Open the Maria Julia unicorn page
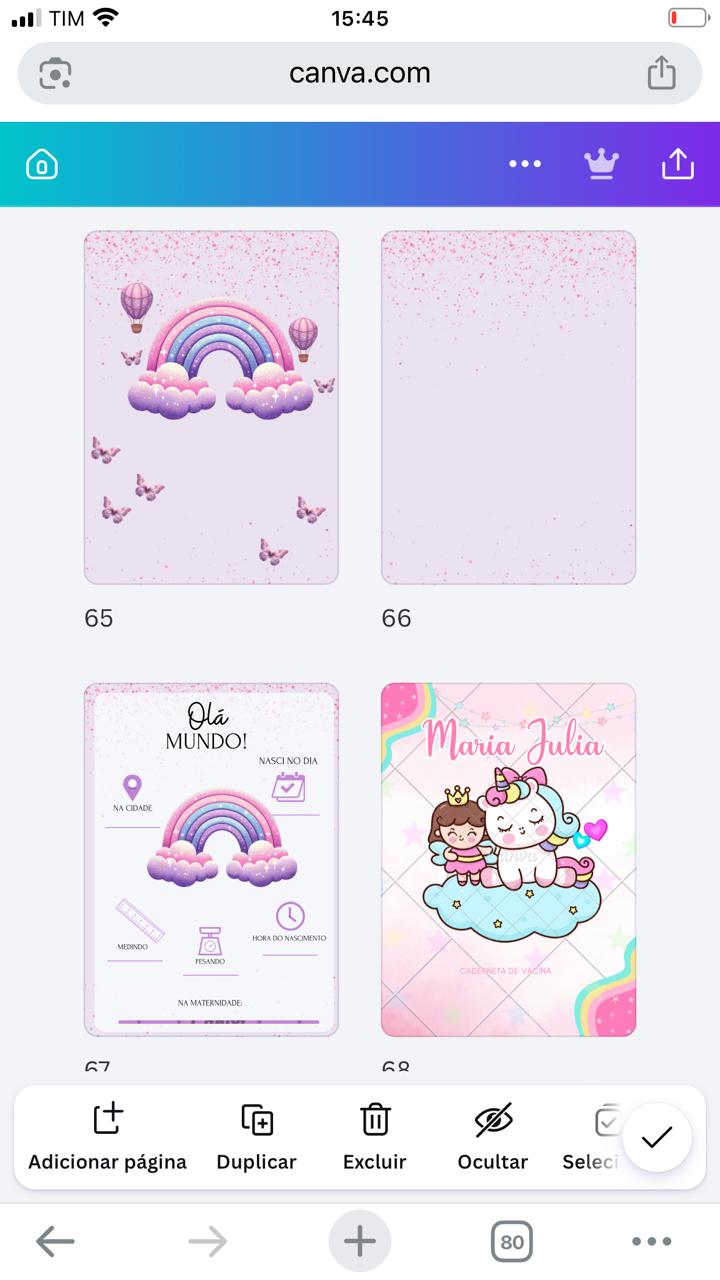 [508, 860]
